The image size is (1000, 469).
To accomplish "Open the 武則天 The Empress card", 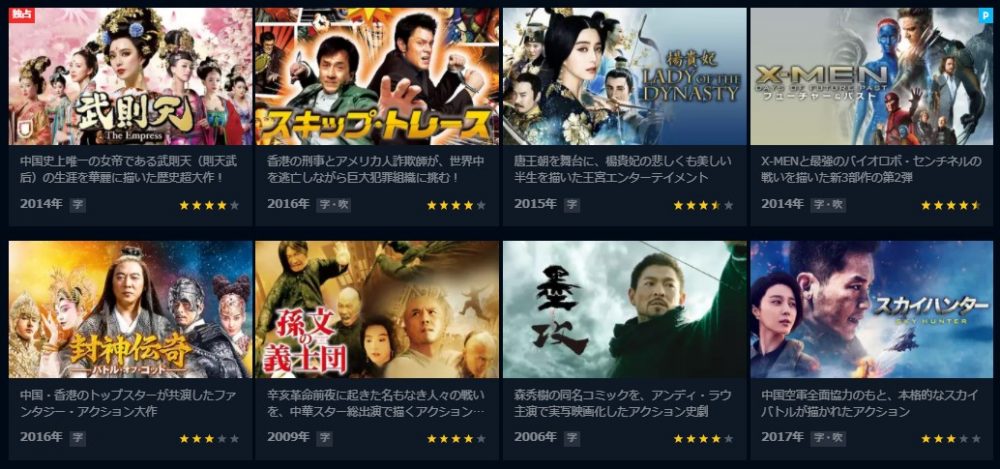I will (130, 78).
